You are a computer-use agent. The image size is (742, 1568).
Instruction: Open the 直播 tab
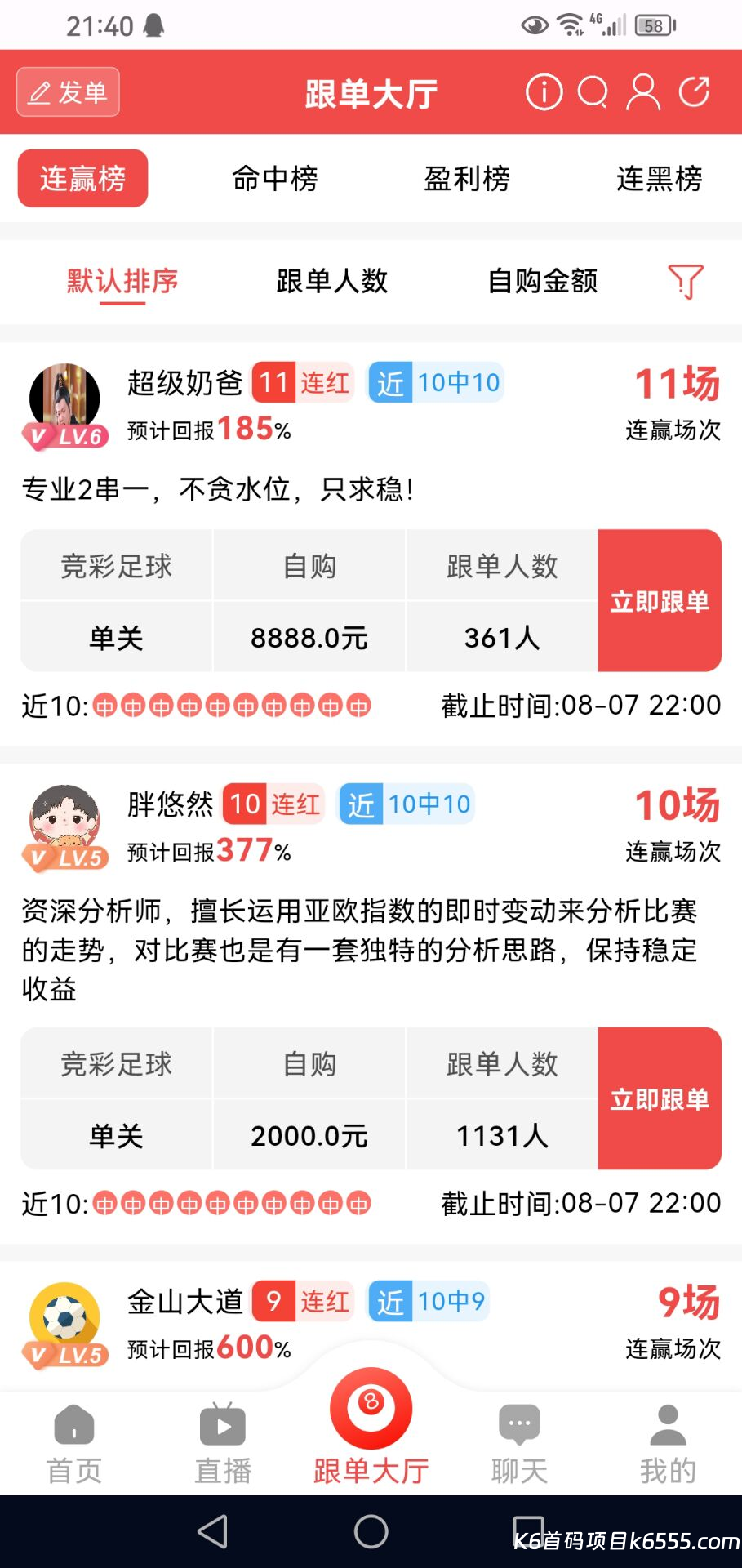(223, 1443)
